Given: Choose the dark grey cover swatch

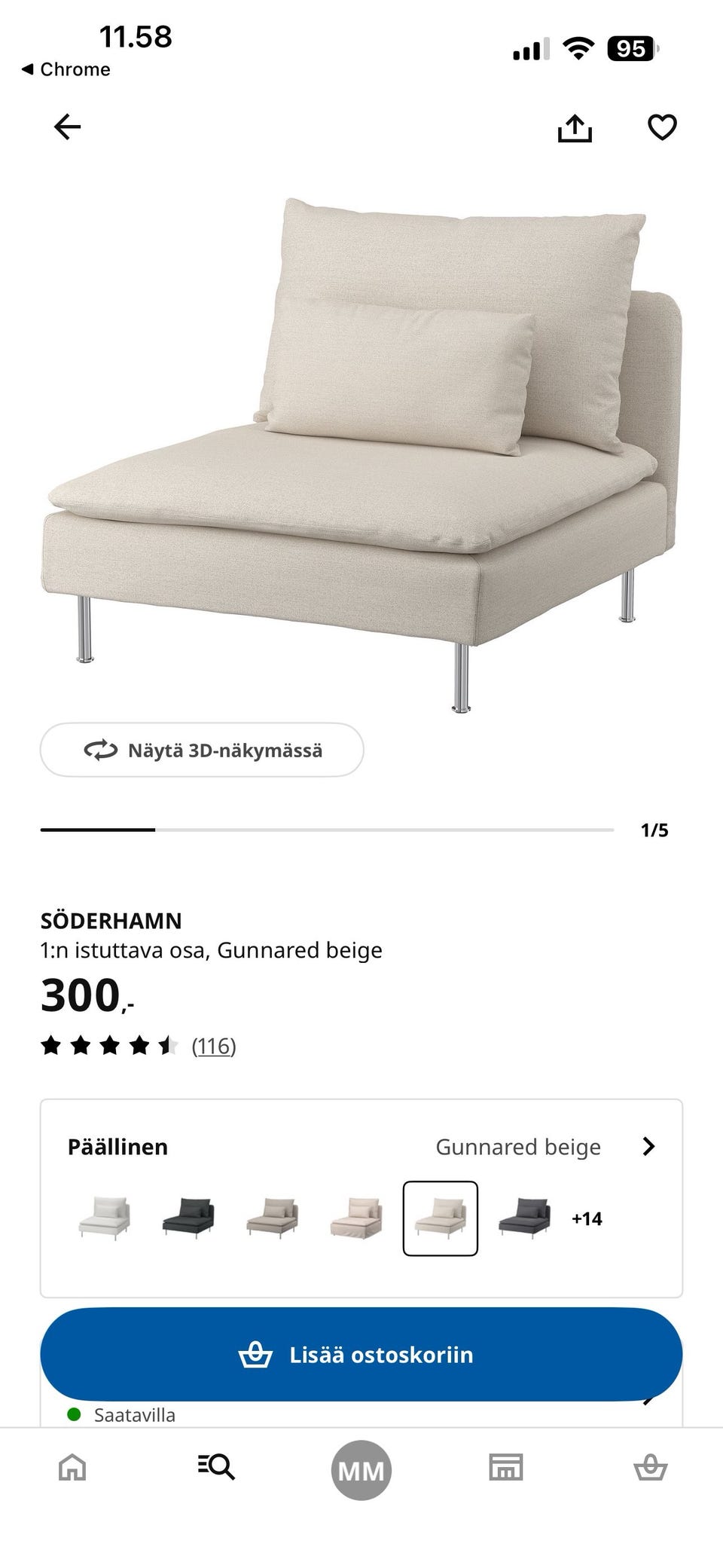Looking at the screenshot, I should pyautogui.click(x=524, y=1218).
